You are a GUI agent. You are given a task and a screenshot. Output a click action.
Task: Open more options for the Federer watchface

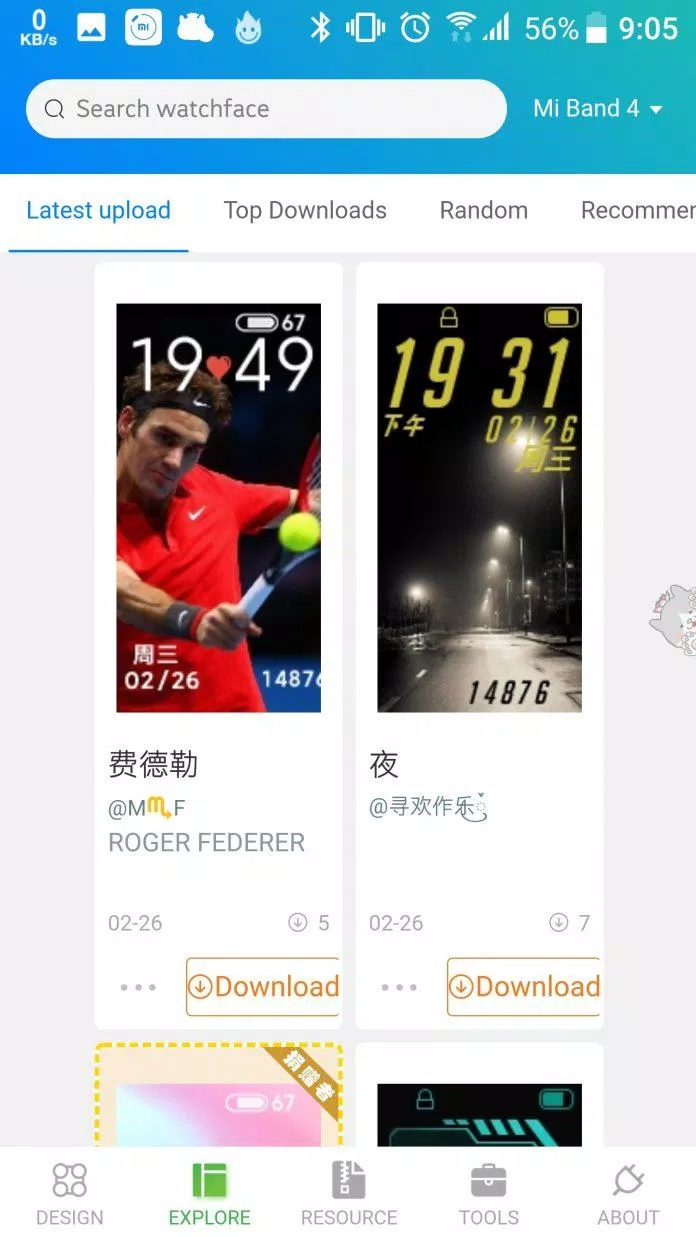tap(138, 987)
